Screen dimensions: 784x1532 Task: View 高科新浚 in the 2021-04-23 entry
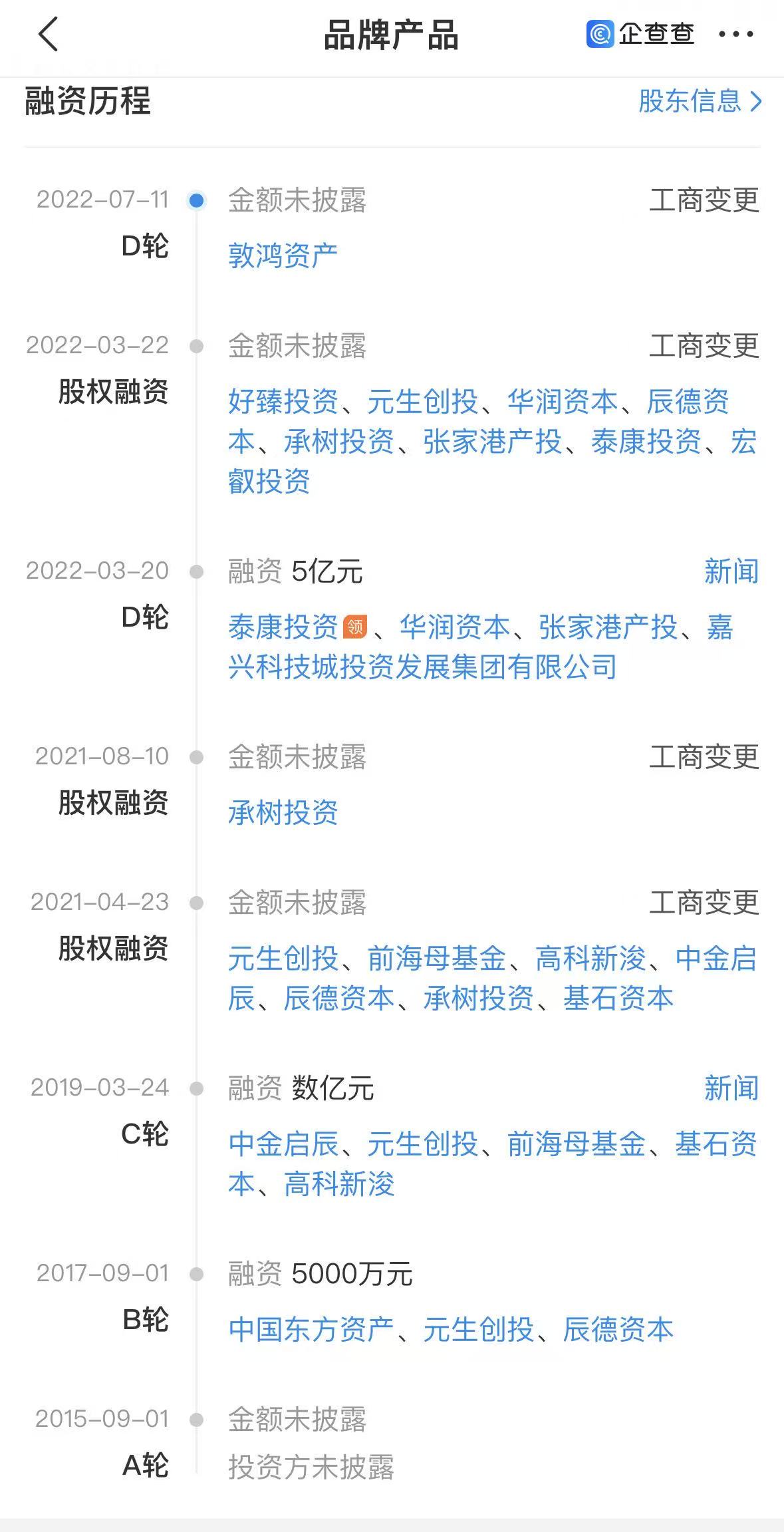tap(590, 958)
